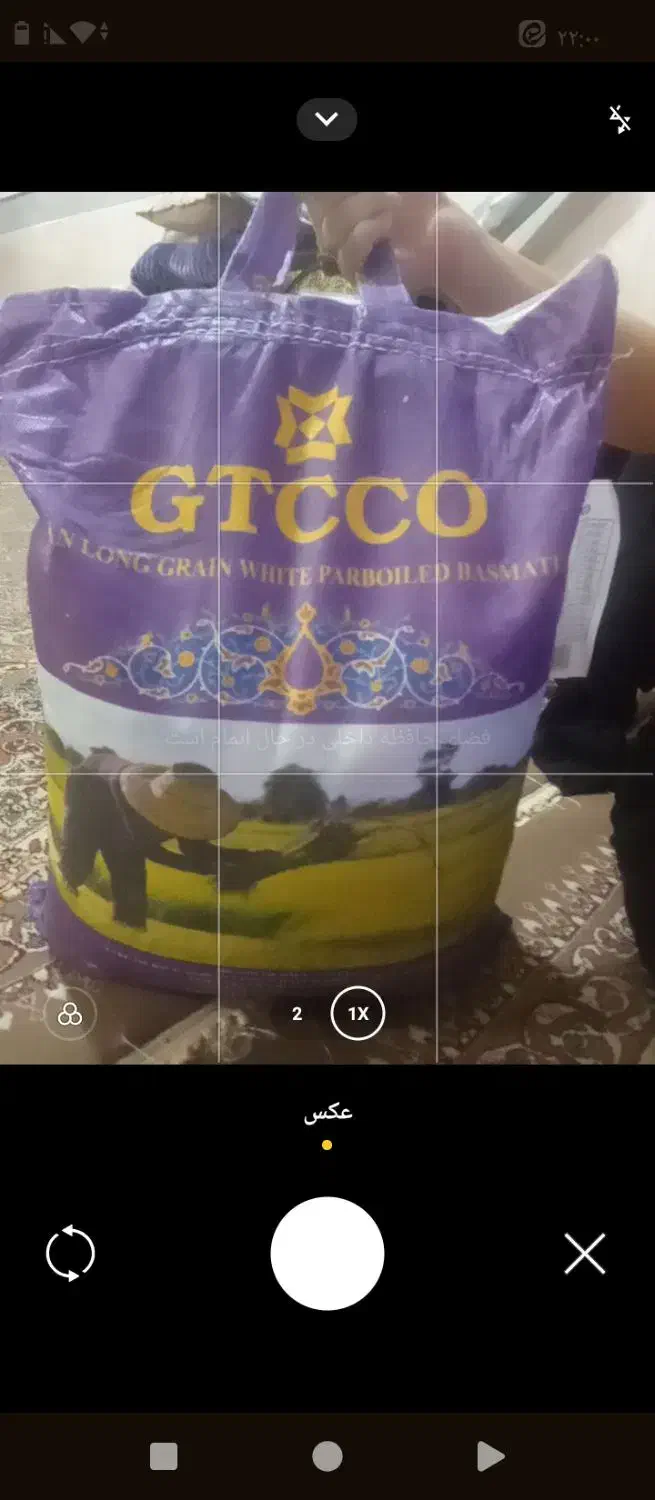
Task: Switch between front and rear camera
Action: click(71, 1253)
